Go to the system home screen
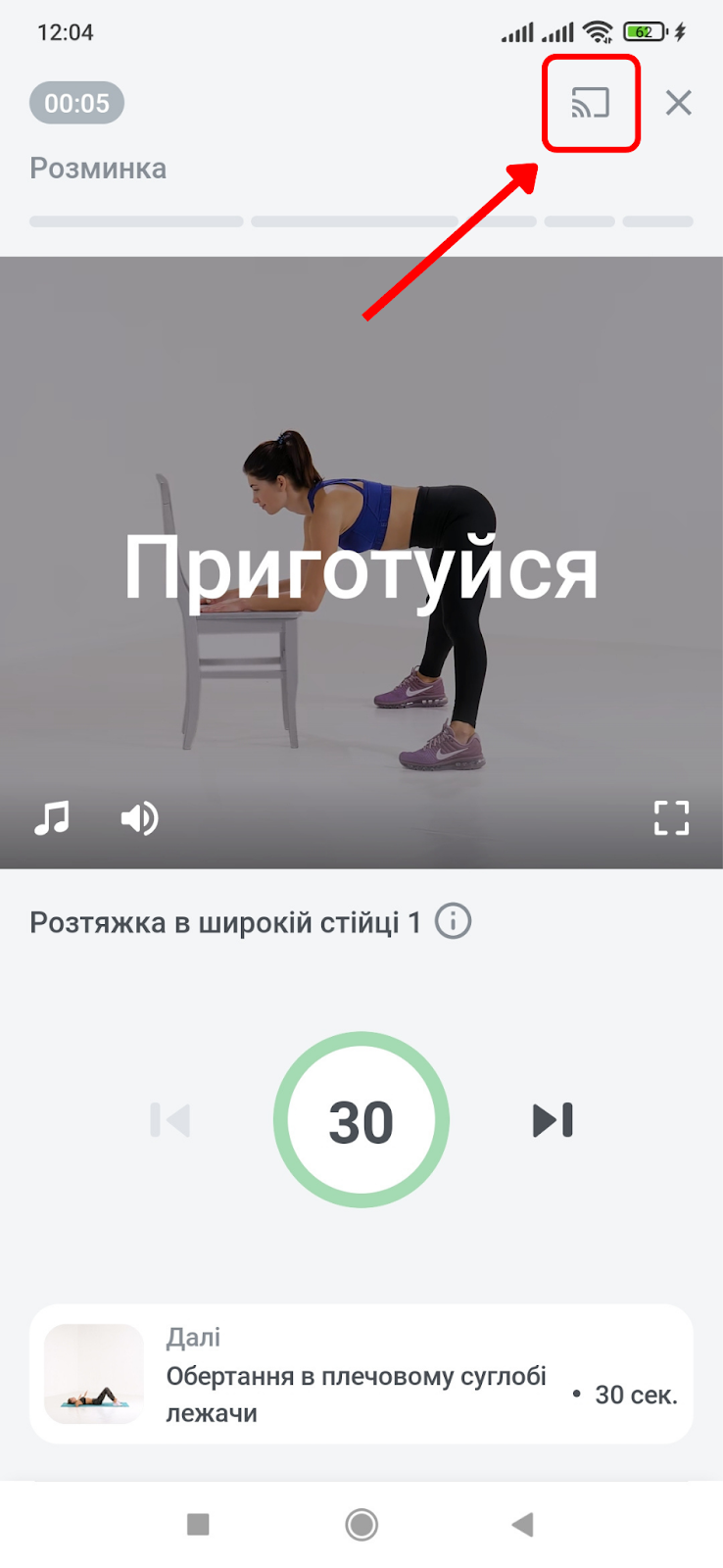The image size is (723, 1568). coord(361,1524)
